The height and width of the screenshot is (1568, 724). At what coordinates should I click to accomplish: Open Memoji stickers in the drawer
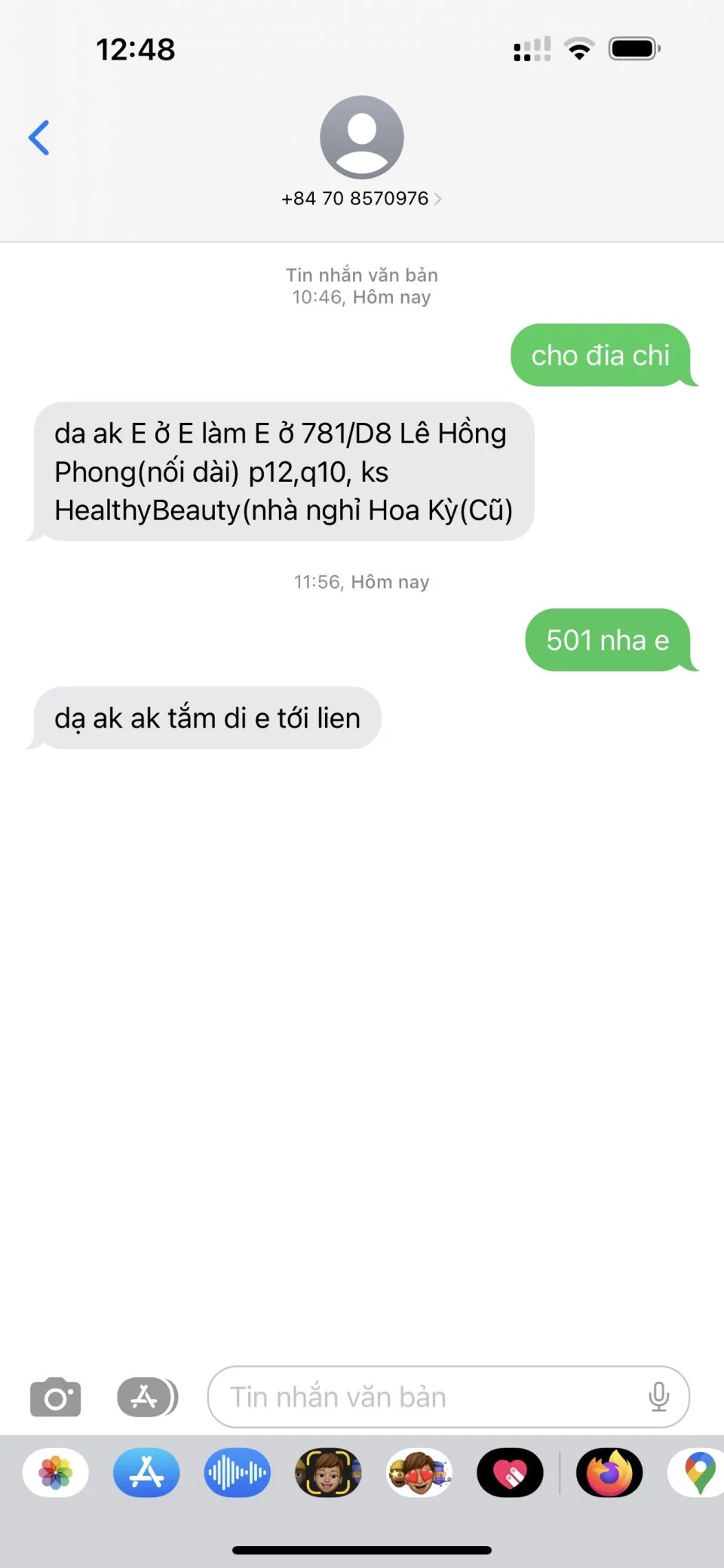click(x=419, y=1472)
